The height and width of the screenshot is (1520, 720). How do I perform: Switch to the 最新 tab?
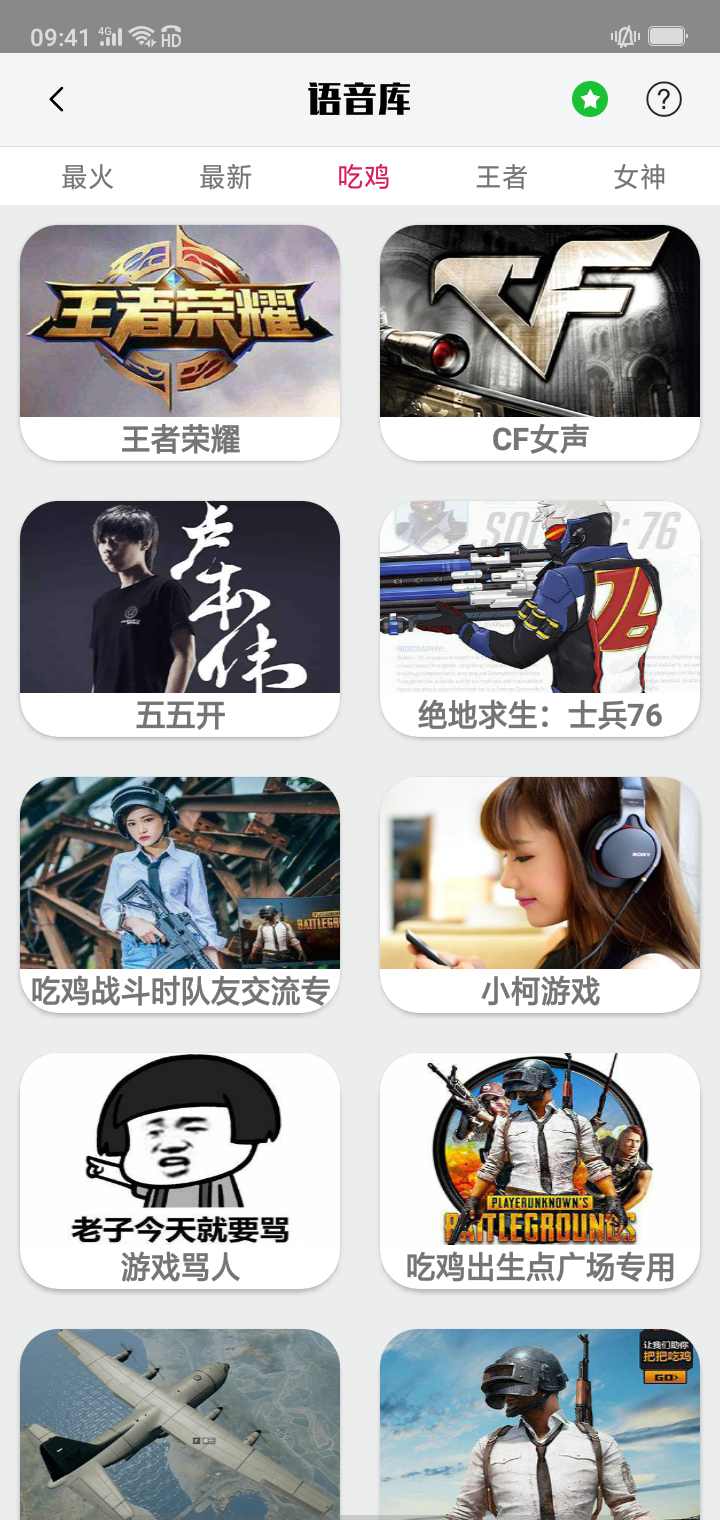[x=224, y=176]
